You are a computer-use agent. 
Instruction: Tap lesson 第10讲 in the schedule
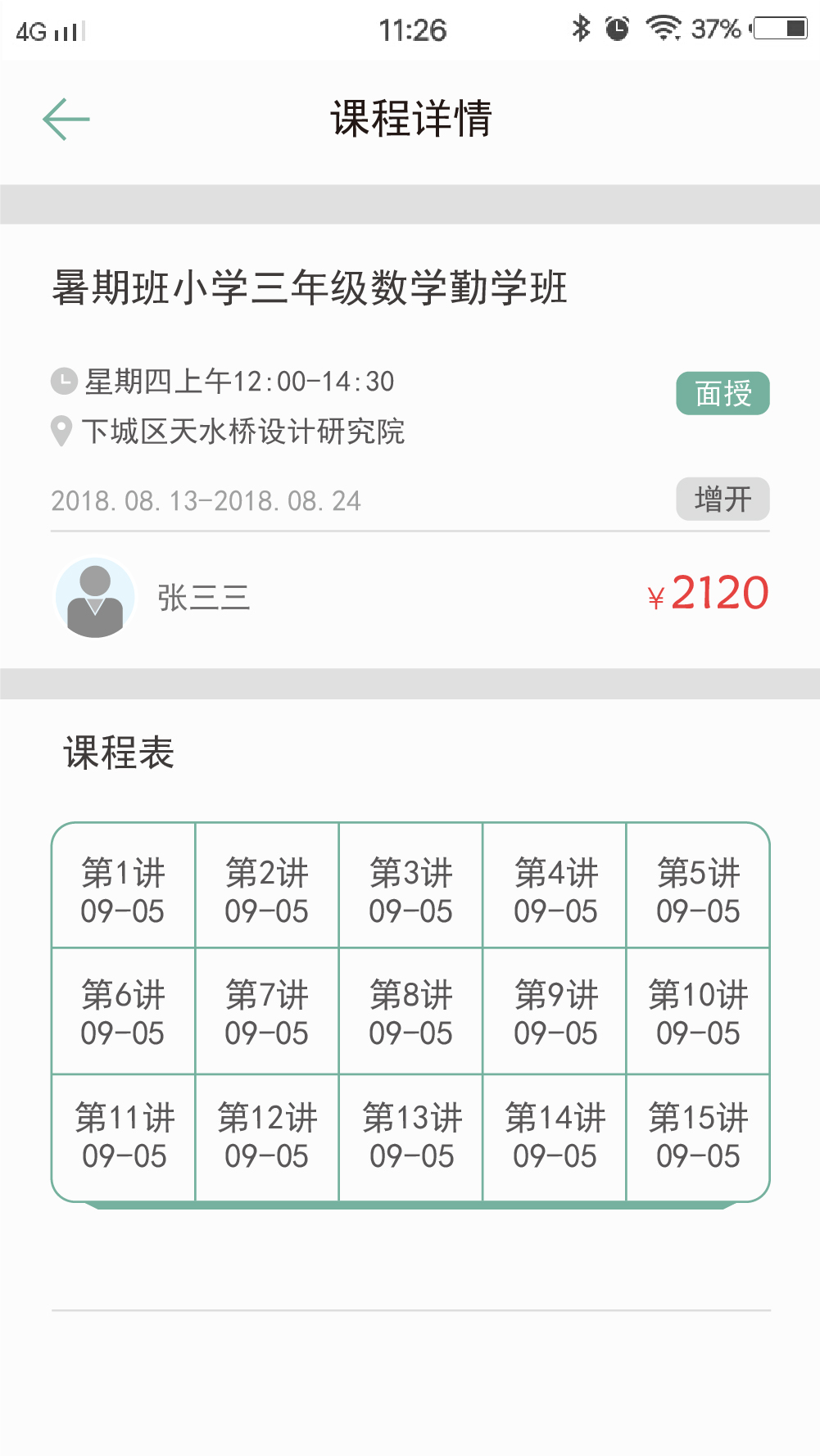coord(699,1011)
